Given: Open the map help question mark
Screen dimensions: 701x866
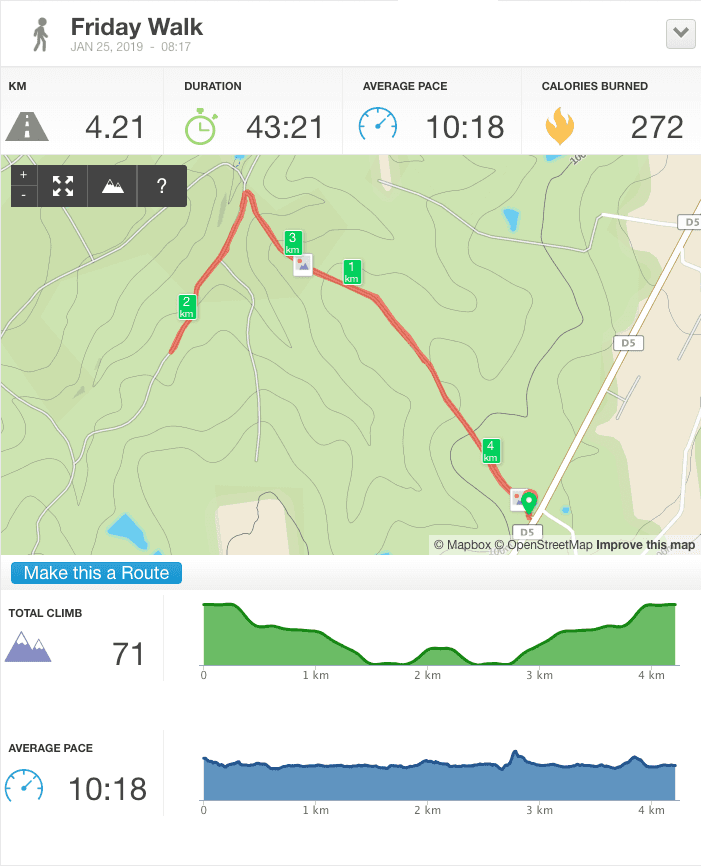Looking at the screenshot, I should (x=162, y=186).
